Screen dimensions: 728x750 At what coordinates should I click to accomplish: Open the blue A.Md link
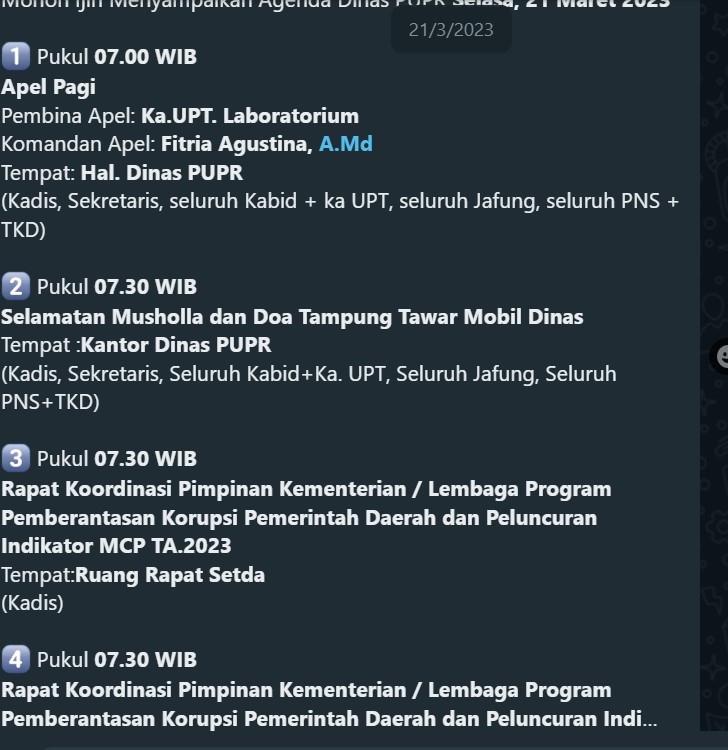[345, 144]
